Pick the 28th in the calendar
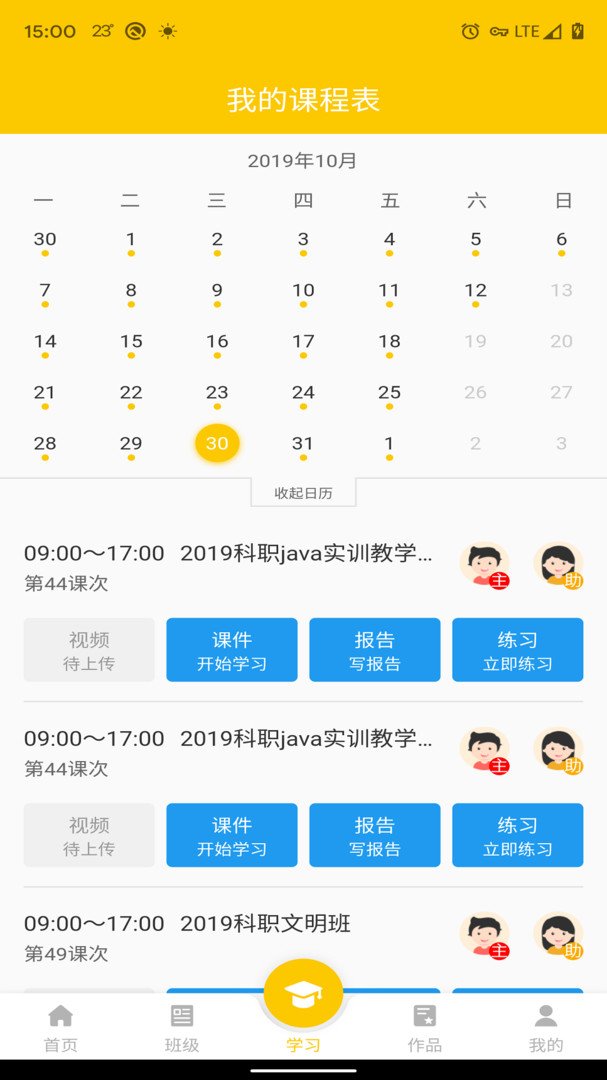607x1080 pixels. pyautogui.click(x=45, y=444)
